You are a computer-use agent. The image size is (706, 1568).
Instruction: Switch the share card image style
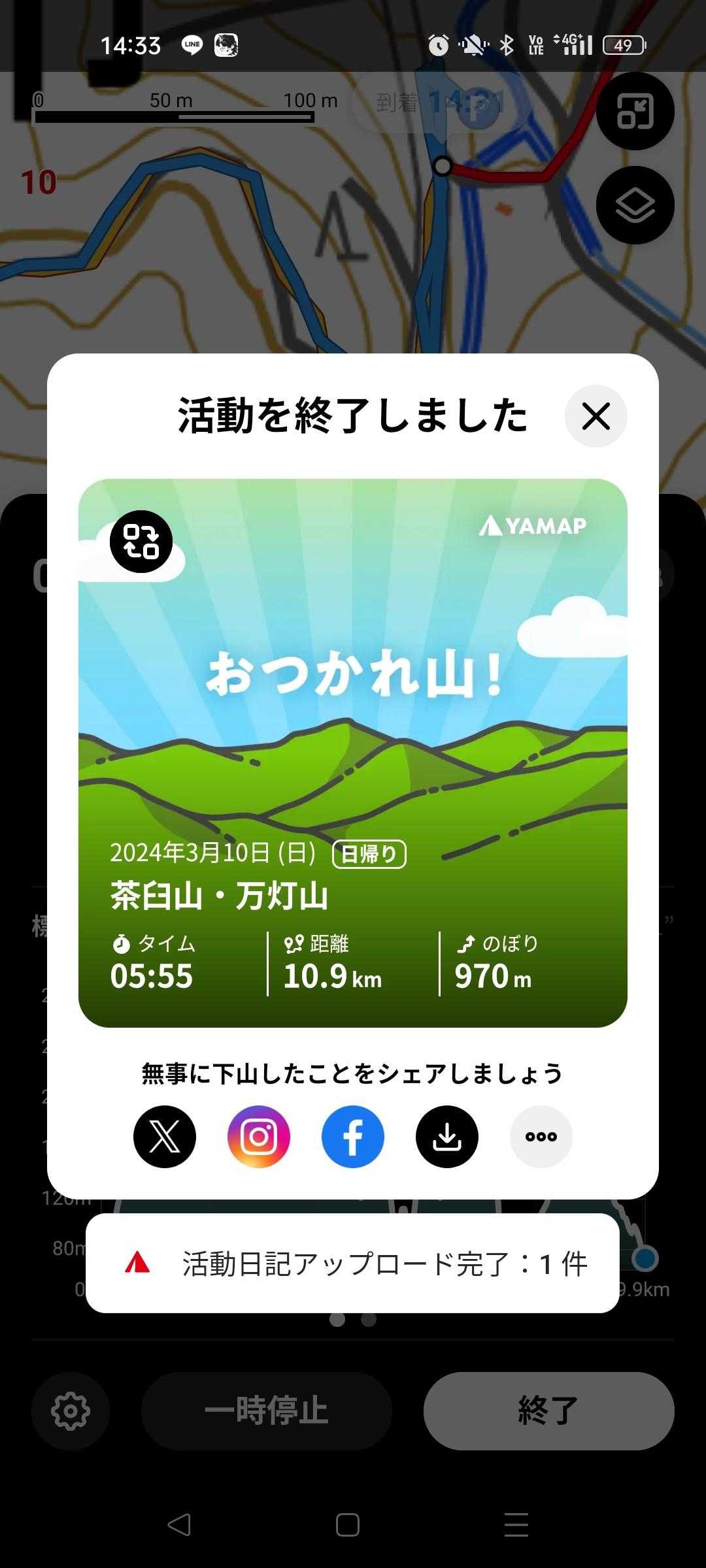coord(141,542)
